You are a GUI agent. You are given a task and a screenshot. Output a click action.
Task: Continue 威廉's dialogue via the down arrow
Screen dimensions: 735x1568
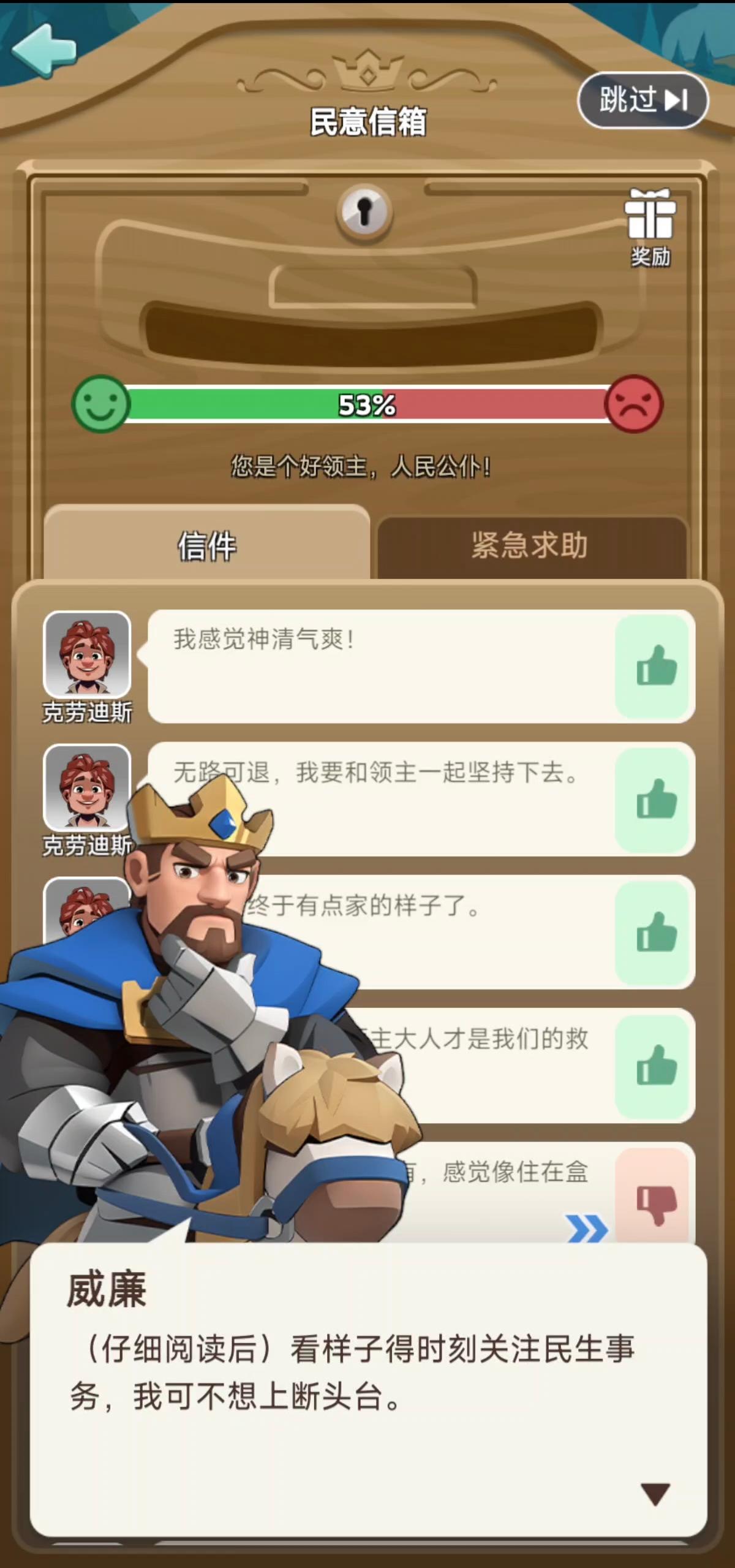pyautogui.click(x=655, y=1494)
